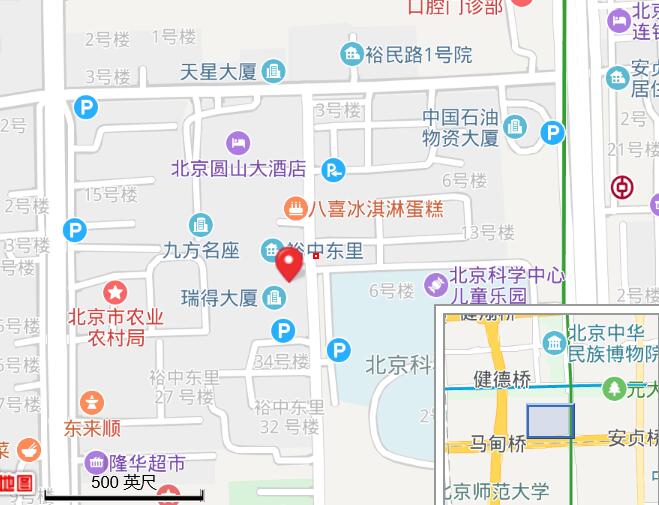The height and width of the screenshot is (505, 659).
Task: Select the 九方名座 building marker
Action: click(x=201, y=224)
